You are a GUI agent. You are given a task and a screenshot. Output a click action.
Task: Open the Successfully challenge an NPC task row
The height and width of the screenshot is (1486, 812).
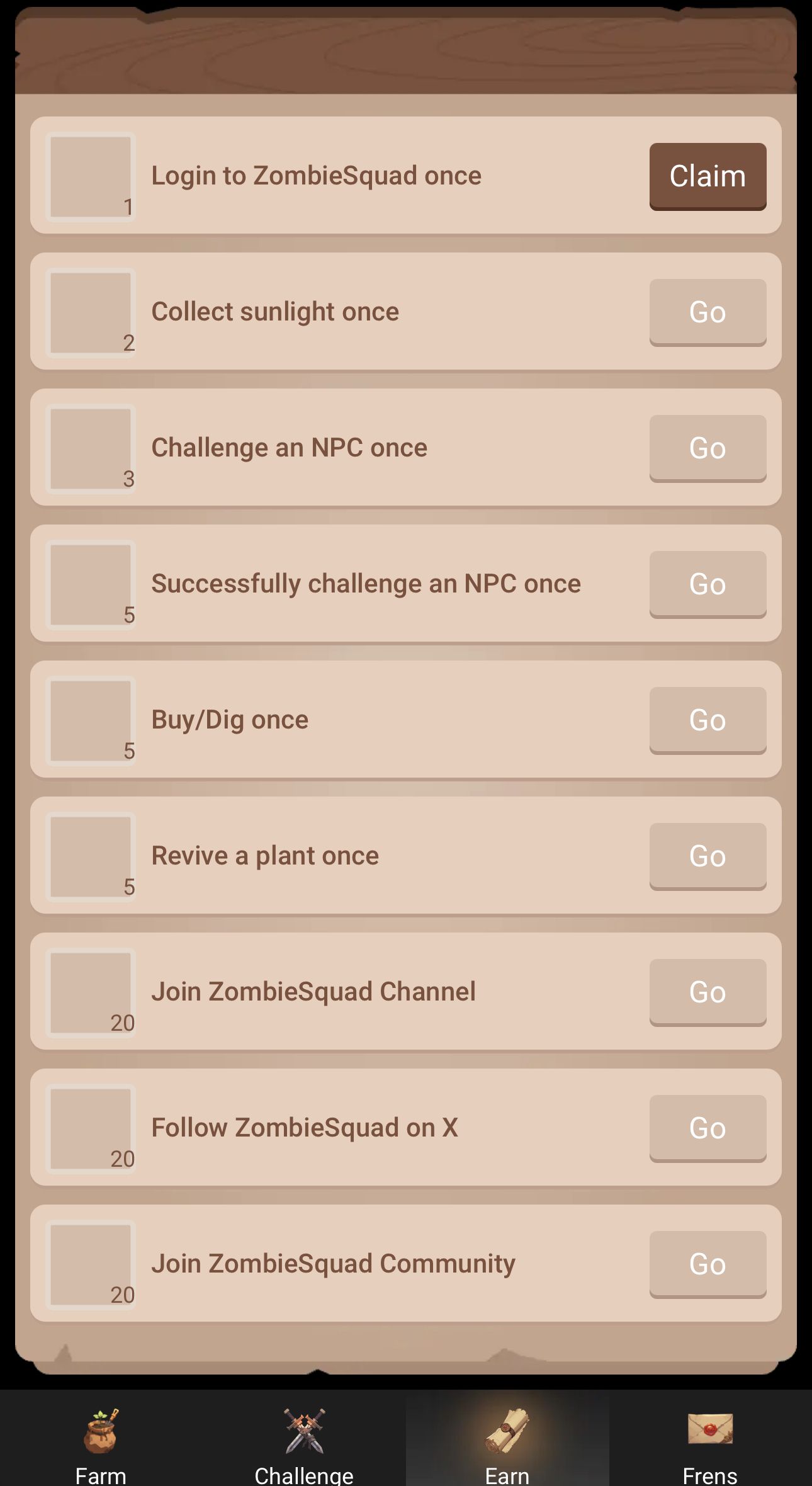[x=406, y=582]
